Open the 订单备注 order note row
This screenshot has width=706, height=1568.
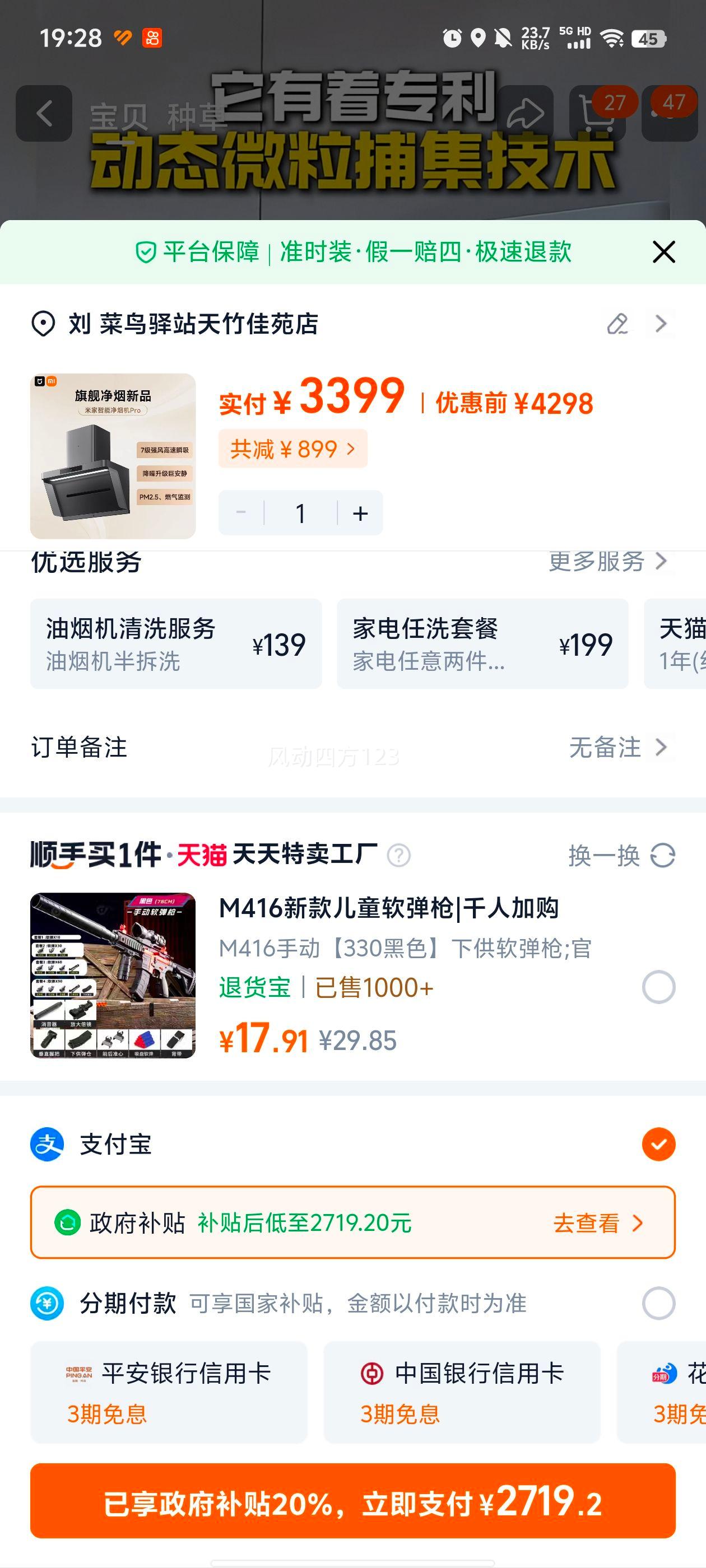click(x=352, y=747)
